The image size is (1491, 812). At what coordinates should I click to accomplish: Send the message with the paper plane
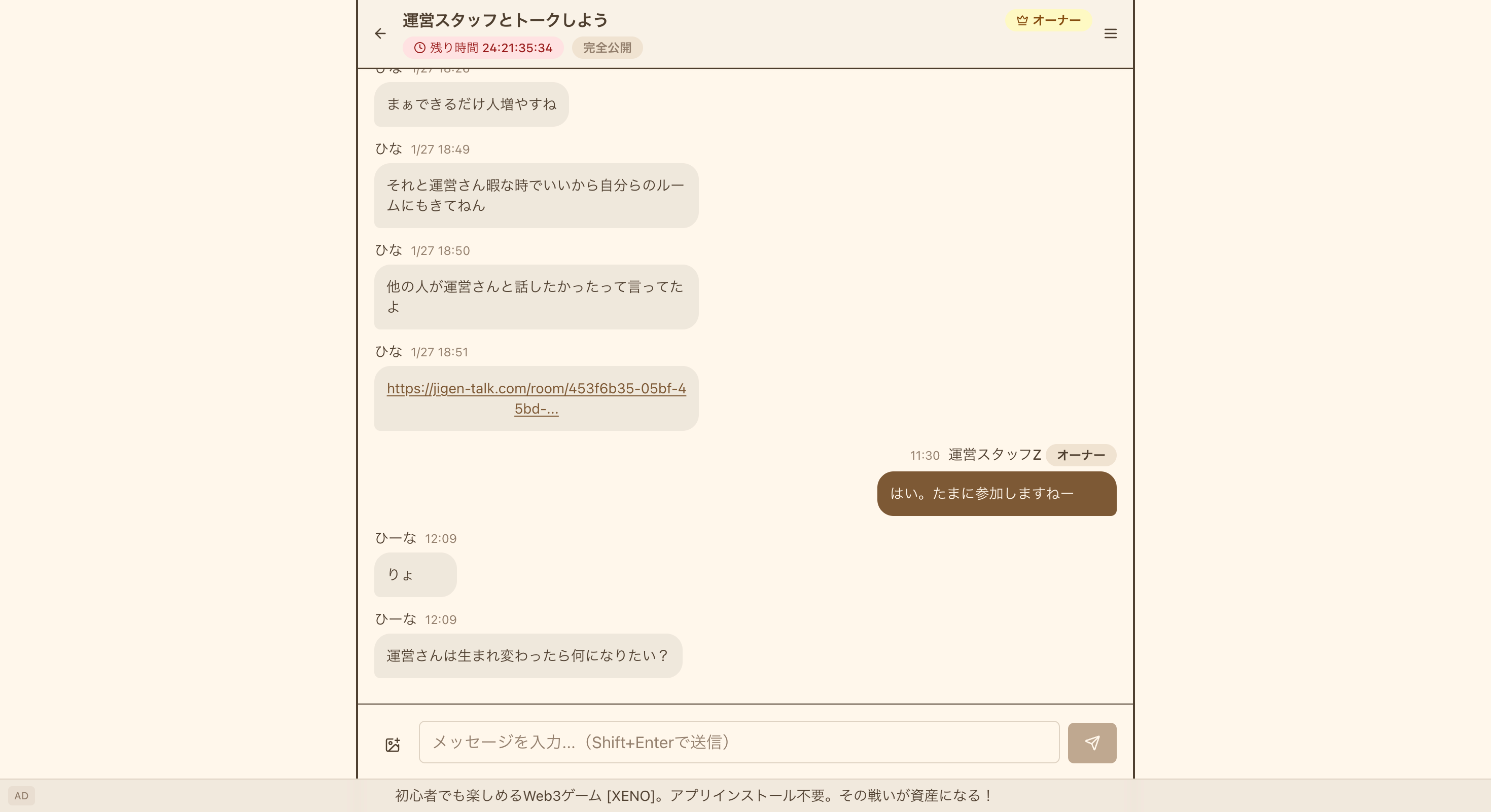[x=1091, y=743]
